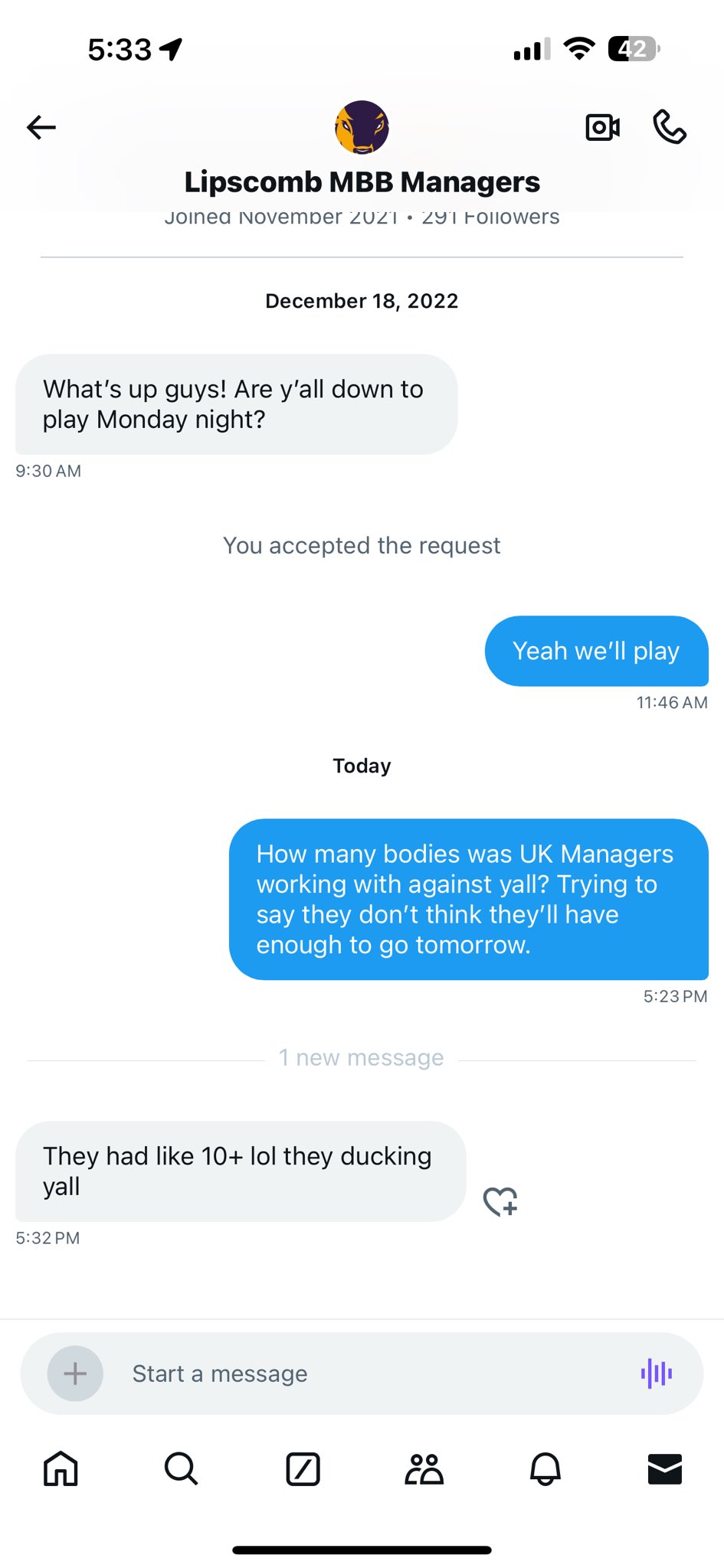Record a voice message
724x1568 pixels.
pyautogui.click(x=657, y=1374)
